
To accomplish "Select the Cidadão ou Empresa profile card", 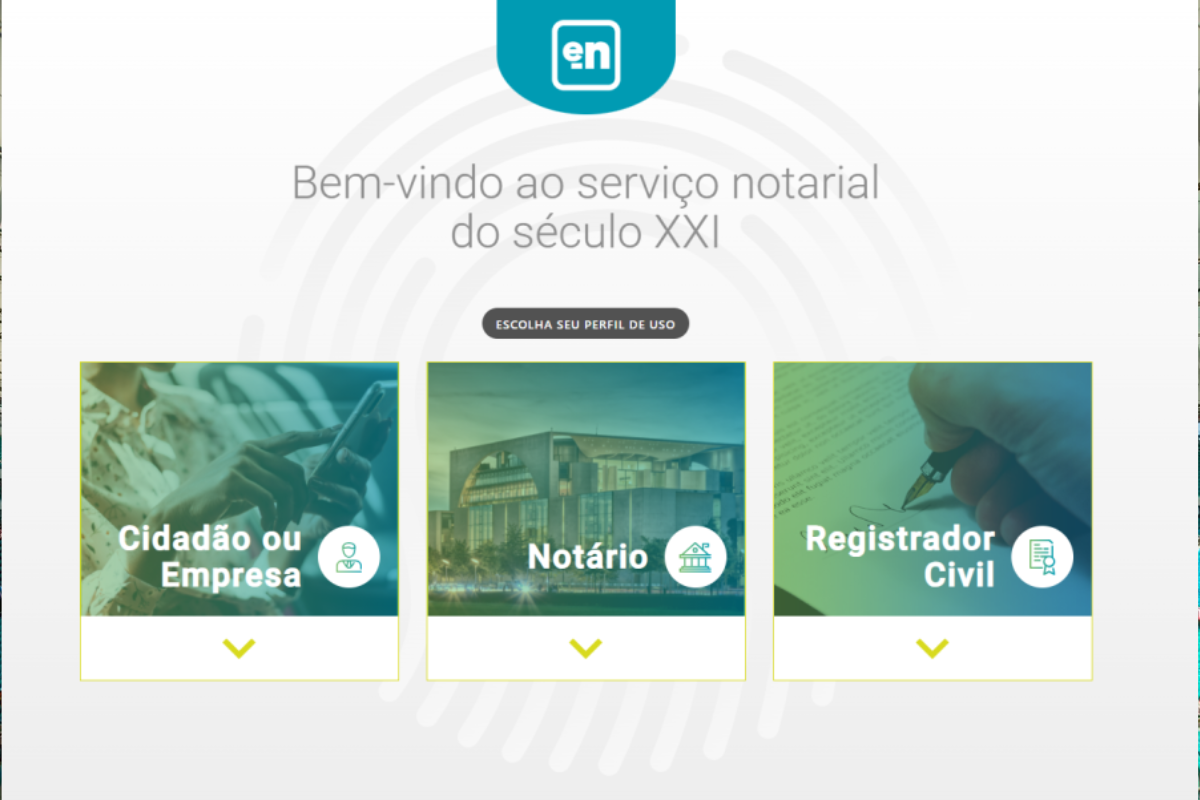I will 239,489.
